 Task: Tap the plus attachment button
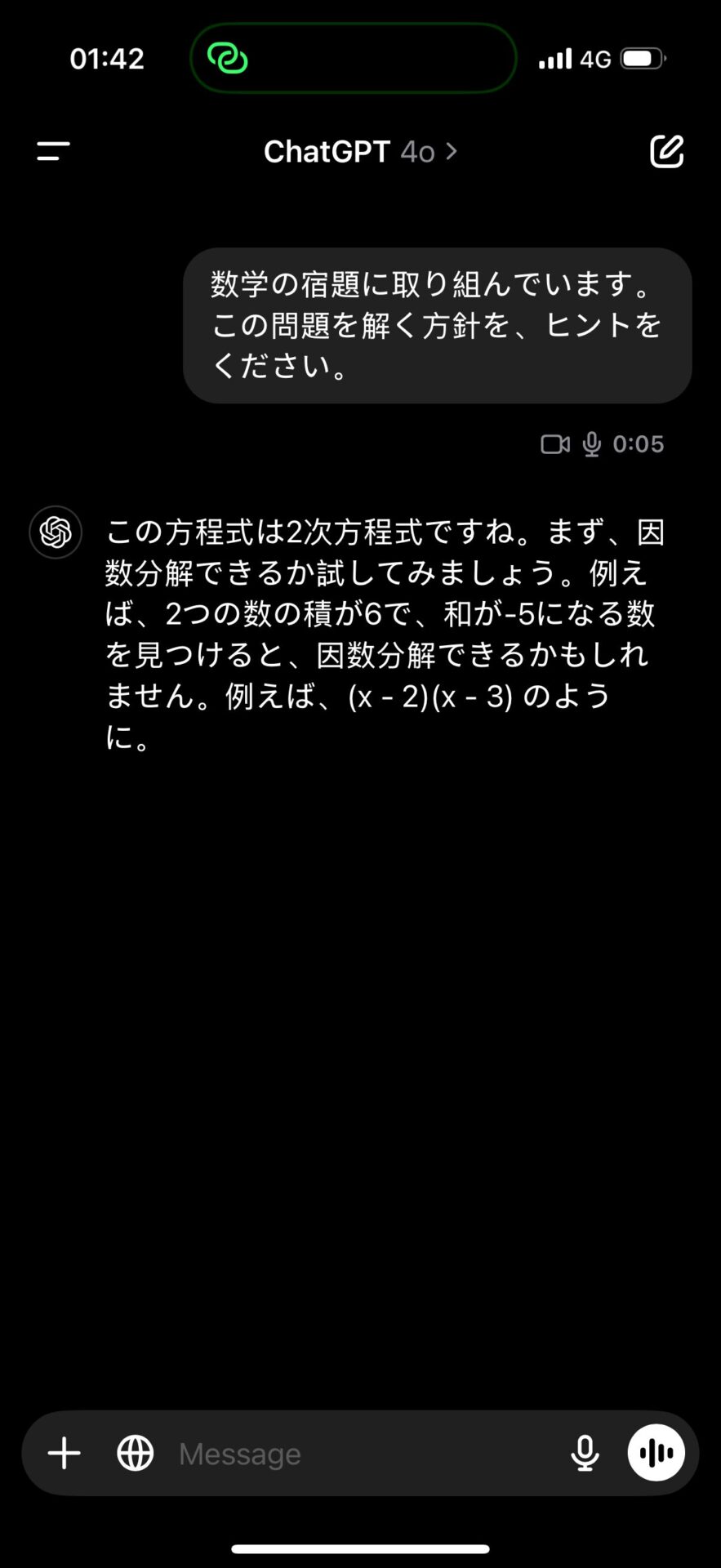[65, 1453]
